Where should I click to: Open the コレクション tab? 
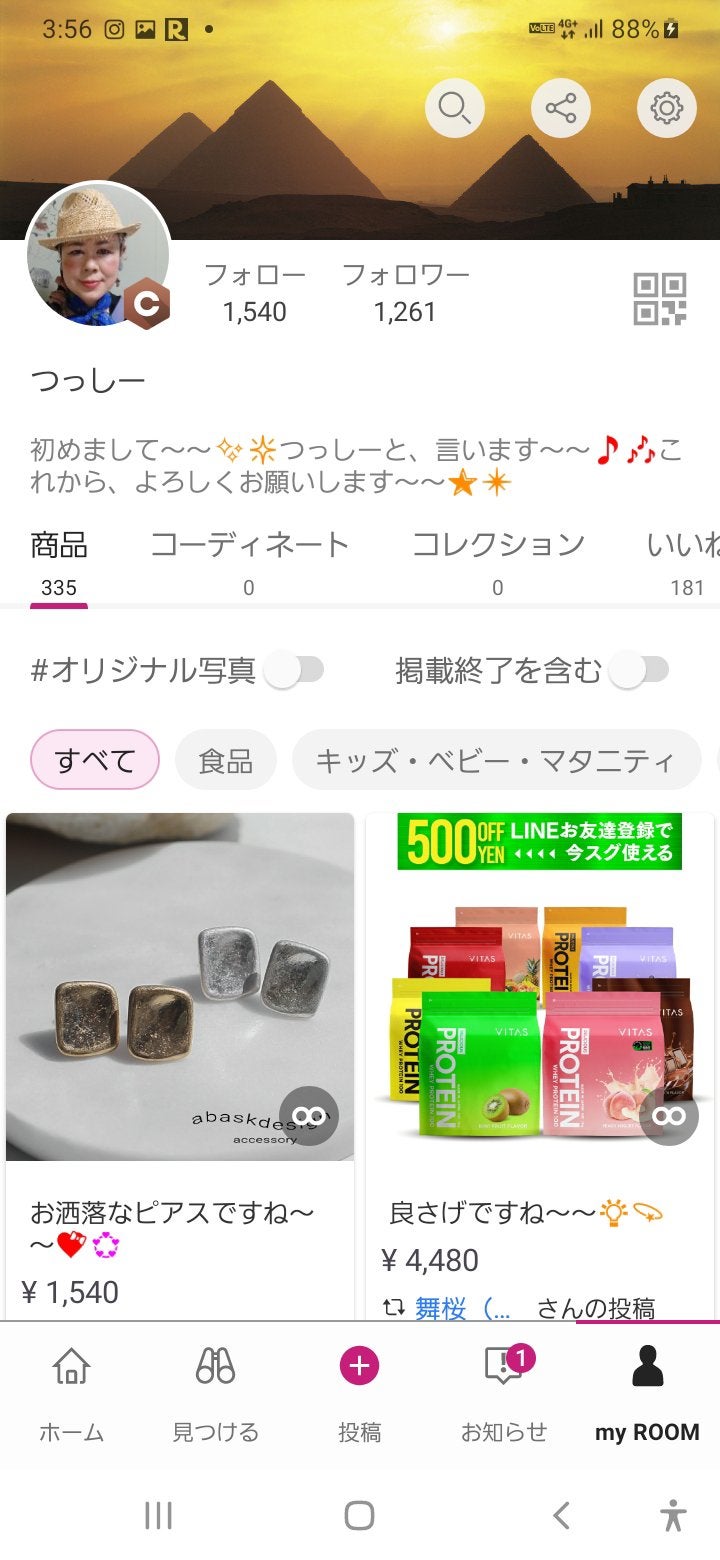coord(498,543)
